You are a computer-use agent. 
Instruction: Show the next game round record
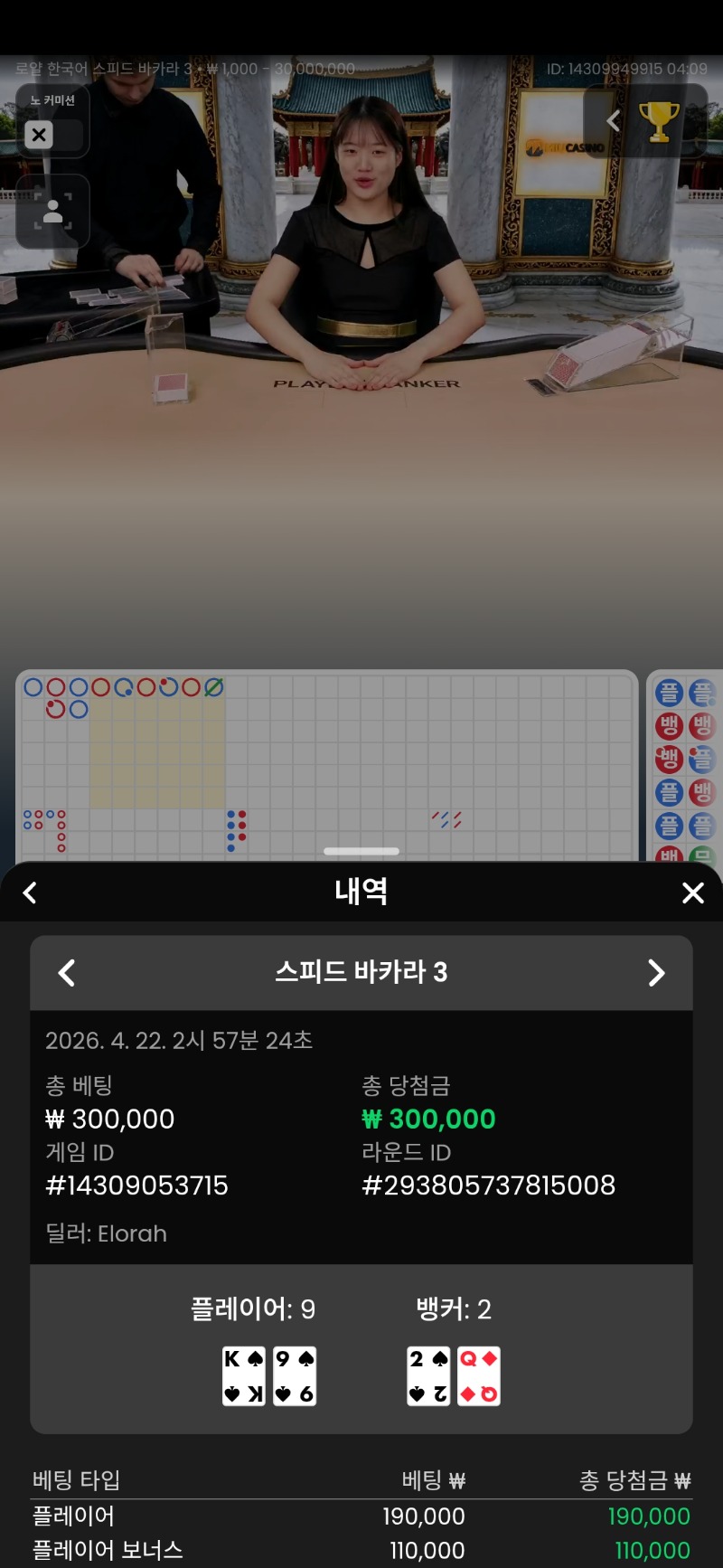(x=656, y=973)
